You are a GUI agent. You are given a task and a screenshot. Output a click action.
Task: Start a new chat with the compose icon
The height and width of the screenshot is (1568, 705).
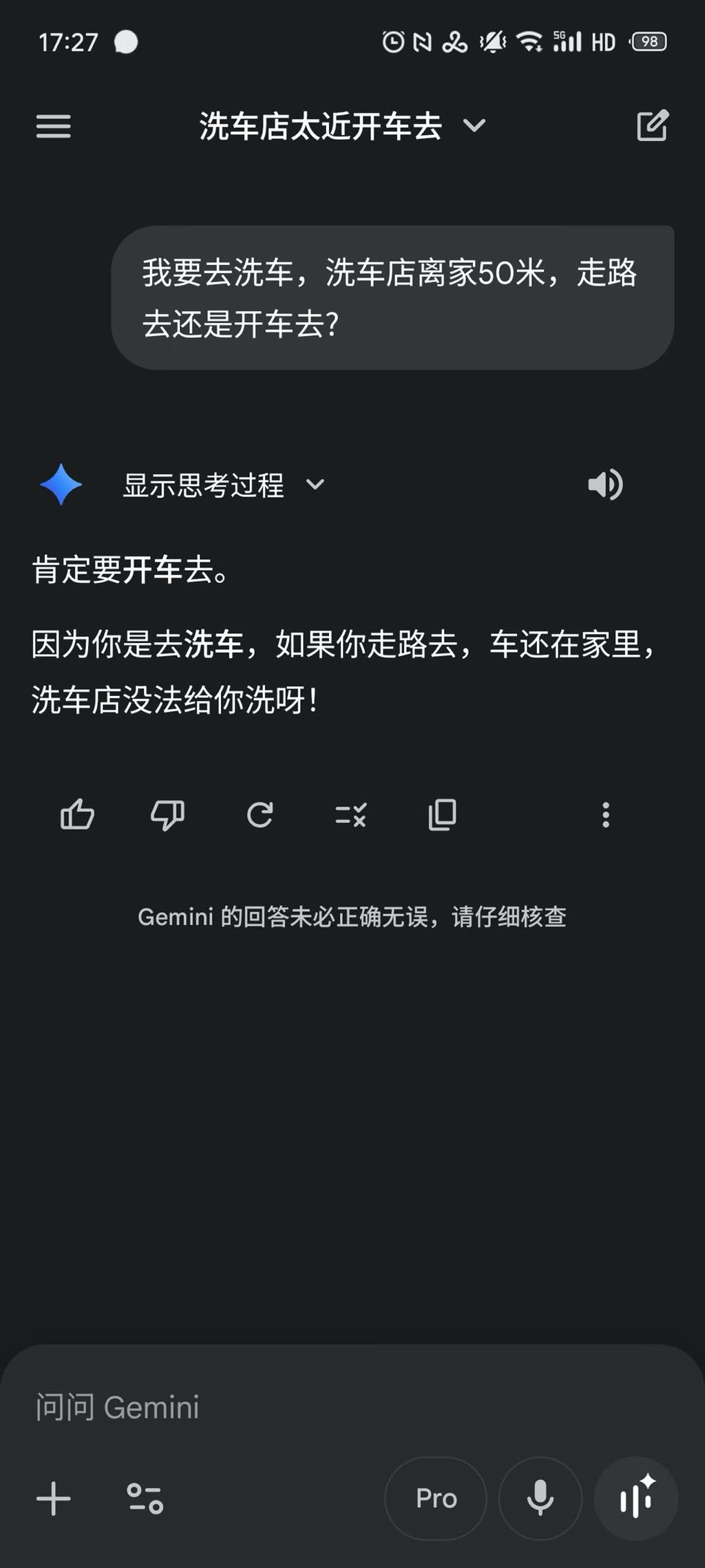pos(652,126)
